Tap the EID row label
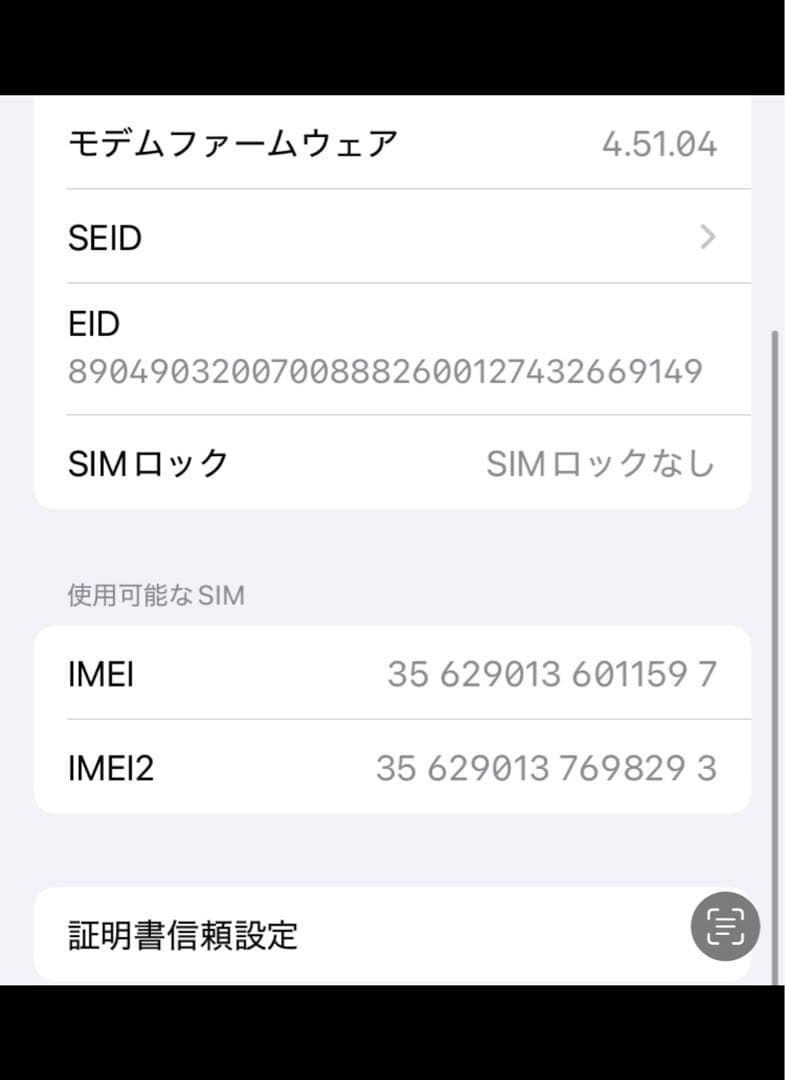 [91, 324]
